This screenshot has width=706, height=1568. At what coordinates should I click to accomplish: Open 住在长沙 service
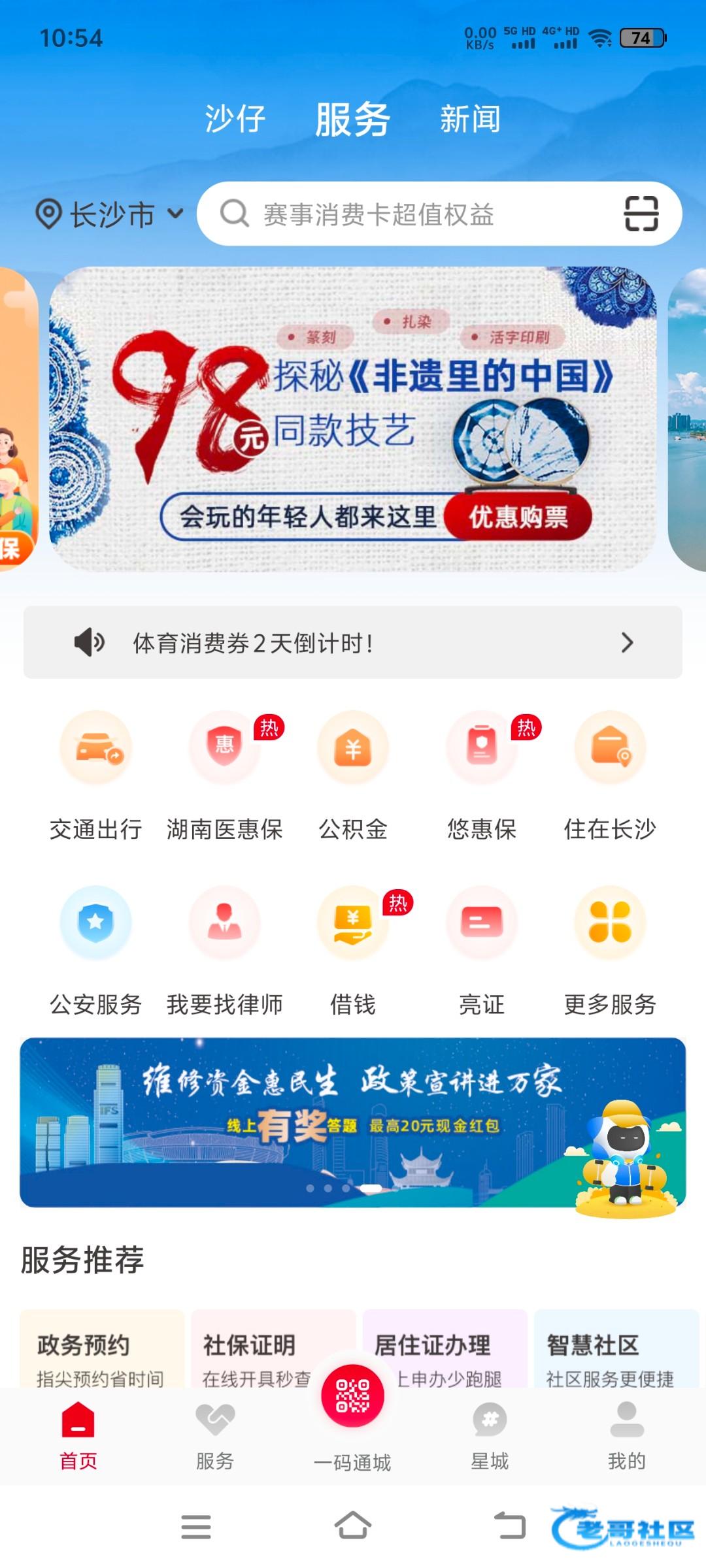pyautogui.click(x=610, y=774)
